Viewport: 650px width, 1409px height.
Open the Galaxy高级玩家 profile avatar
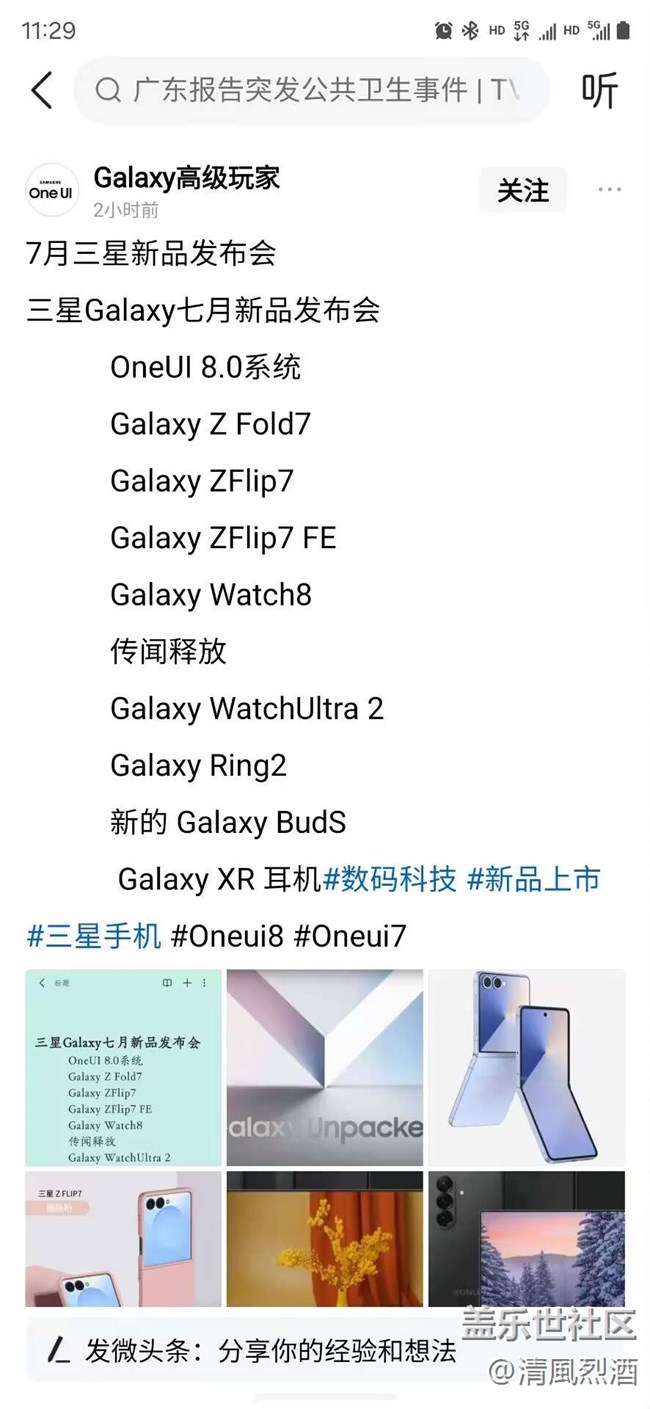pos(52,190)
